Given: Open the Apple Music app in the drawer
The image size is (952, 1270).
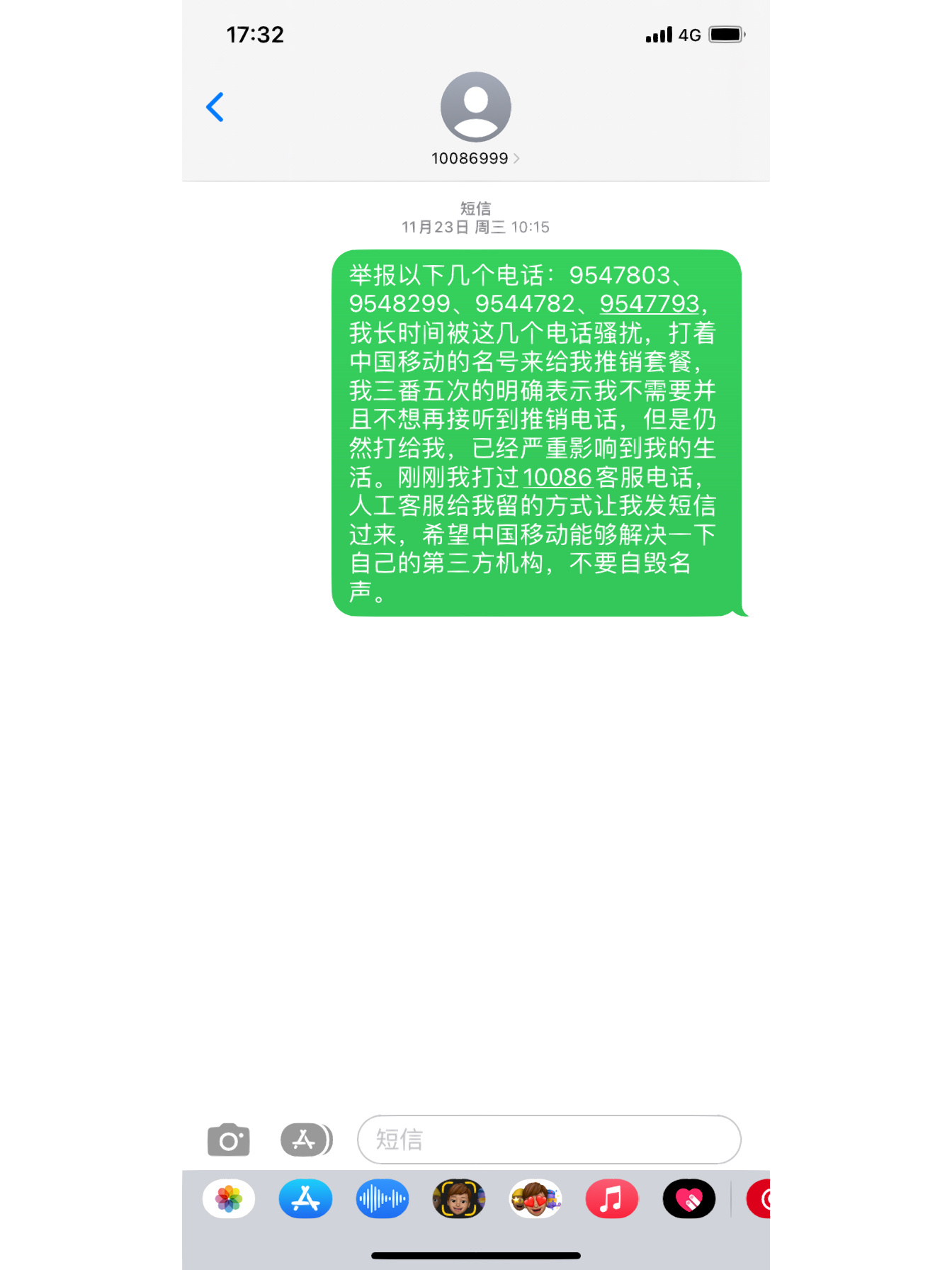Looking at the screenshot, I should point(612,1198).
